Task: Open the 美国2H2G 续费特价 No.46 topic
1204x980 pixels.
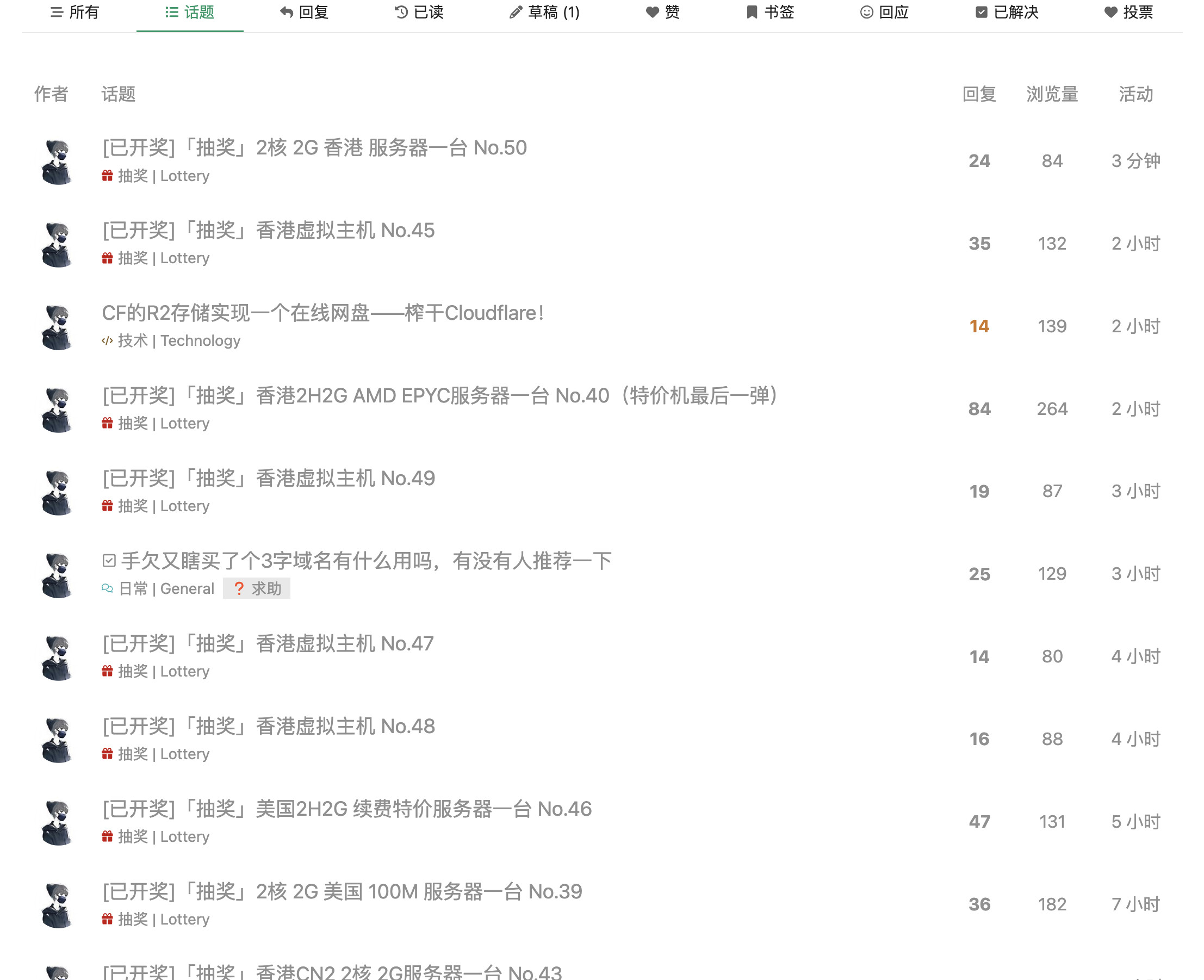Action: coord(346,809)
